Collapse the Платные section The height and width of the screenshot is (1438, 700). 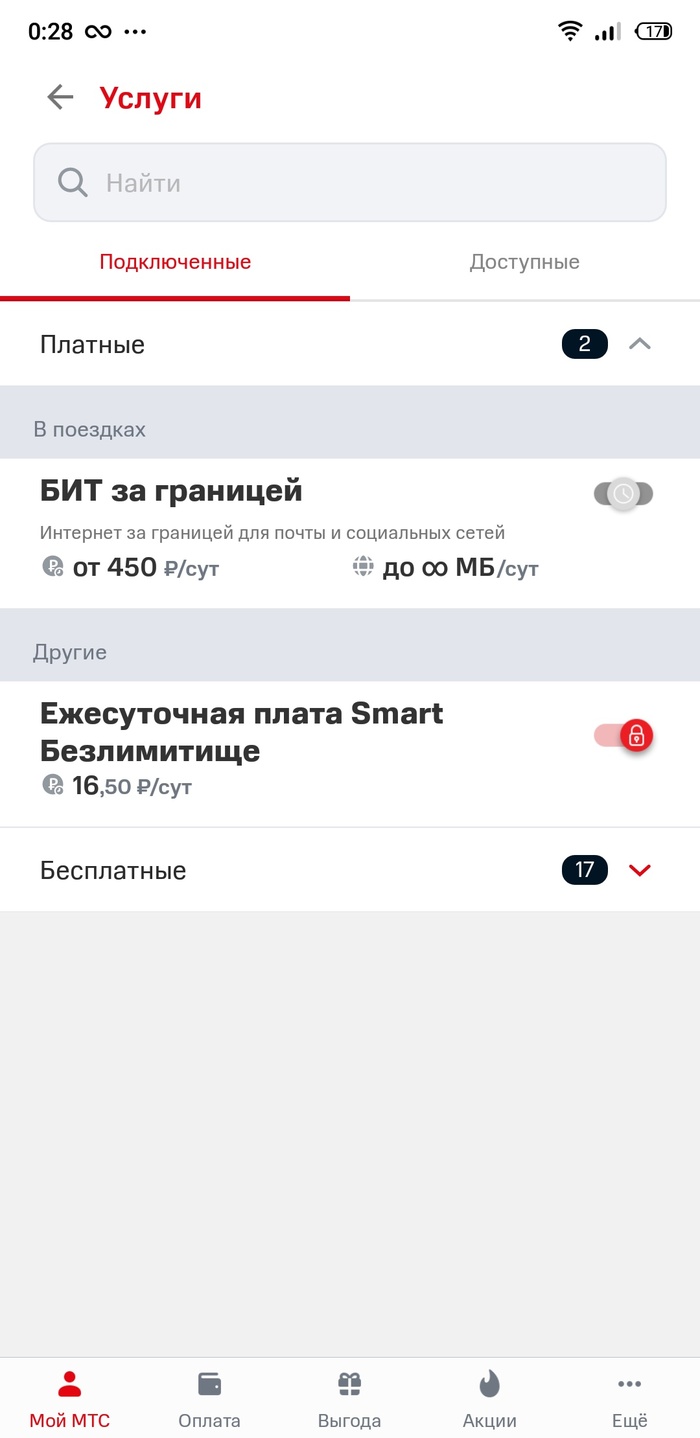pos(640,344)
